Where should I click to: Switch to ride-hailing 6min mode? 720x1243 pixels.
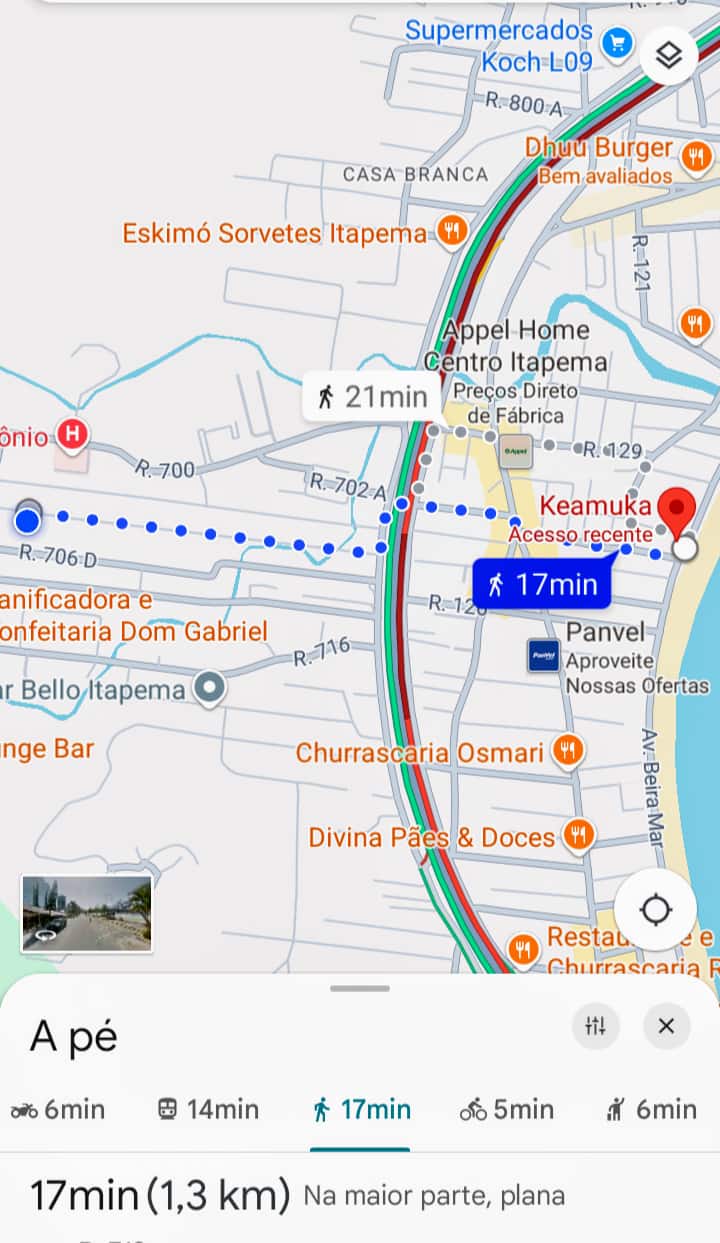pos(651,1109)
